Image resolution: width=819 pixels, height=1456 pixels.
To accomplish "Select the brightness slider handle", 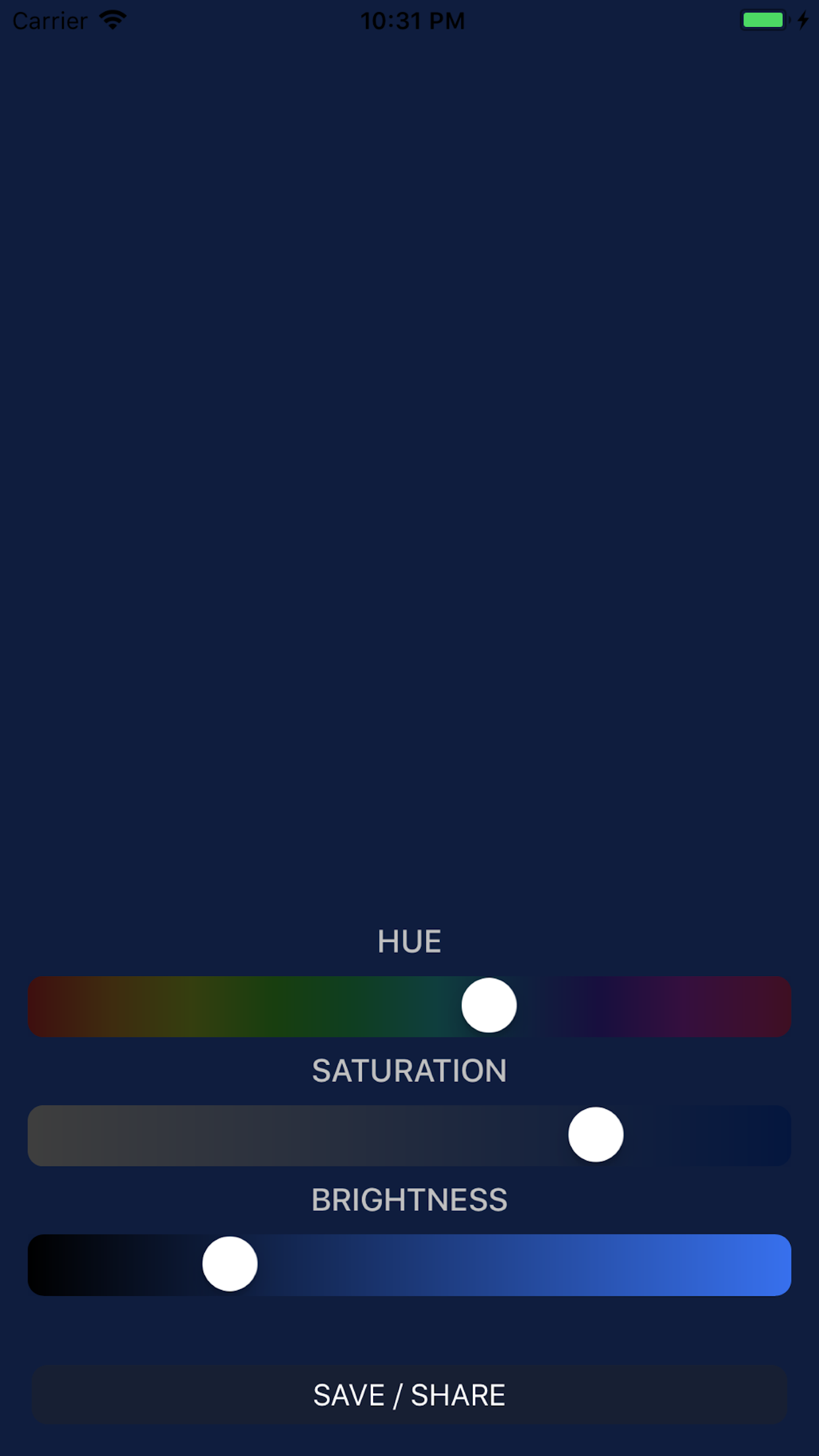I will pyautogui.click(x=229, y=1264).
